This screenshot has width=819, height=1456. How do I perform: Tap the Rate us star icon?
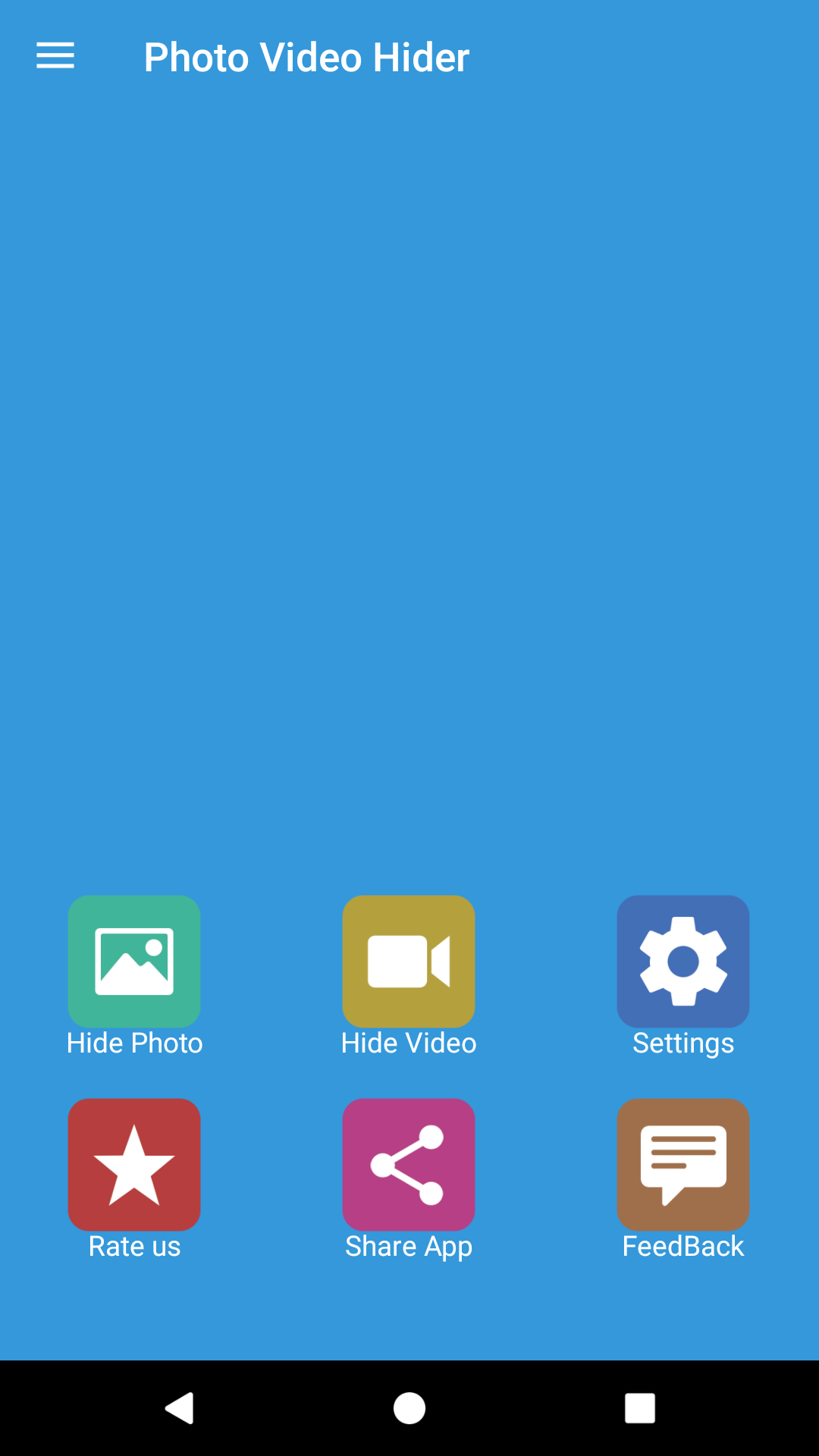(133, 1164)
